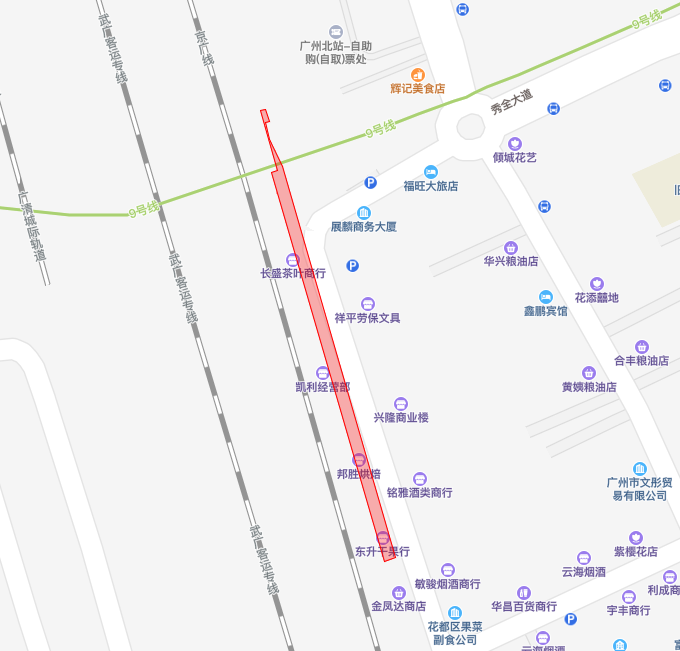Tap the 倾城花艺 flower shop marker
Image resolution: width=680 pixels, height=651 pixels.
click(x=515, y=144)
